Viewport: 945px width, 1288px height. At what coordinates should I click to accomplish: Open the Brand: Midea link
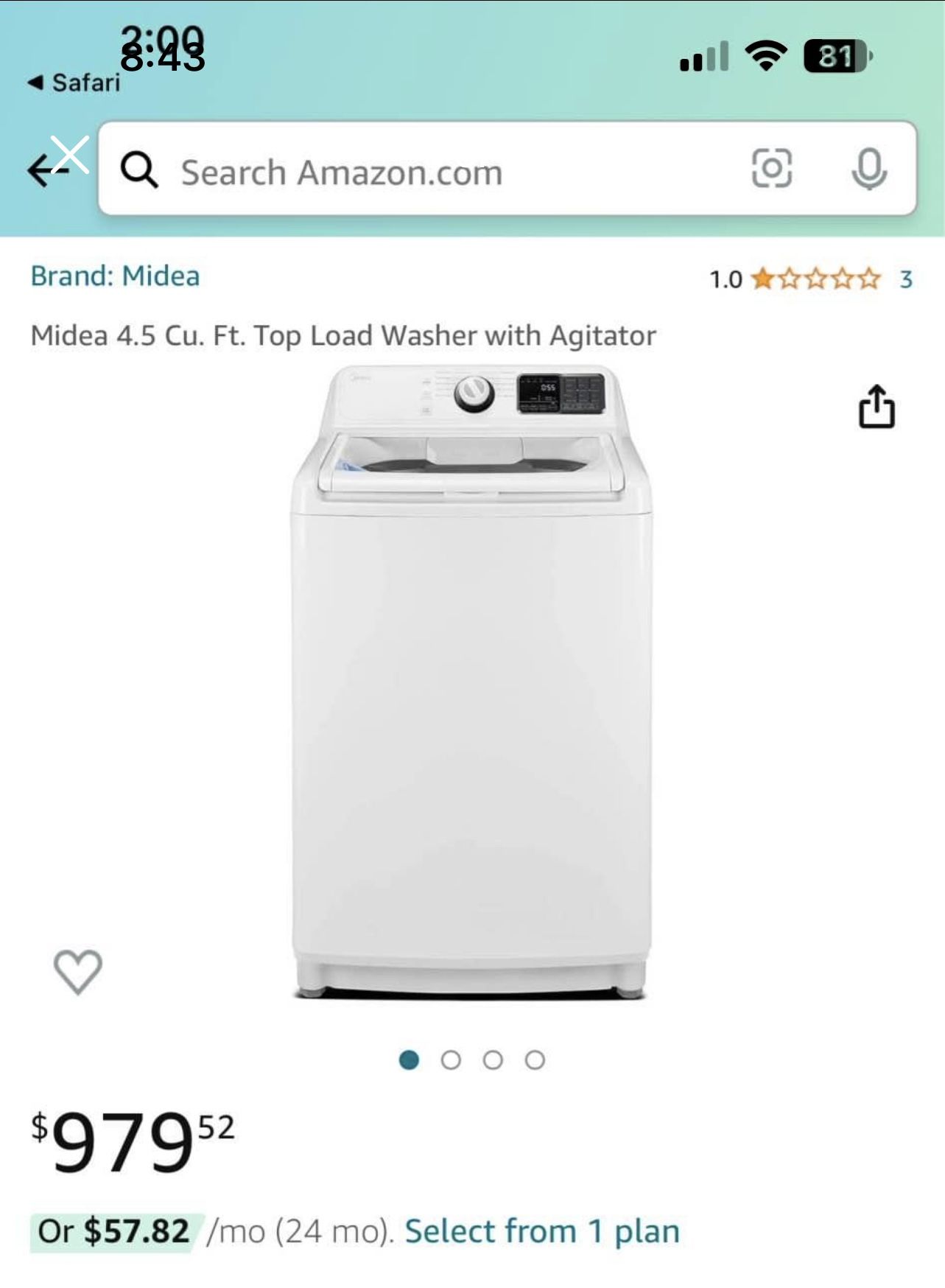114,276
